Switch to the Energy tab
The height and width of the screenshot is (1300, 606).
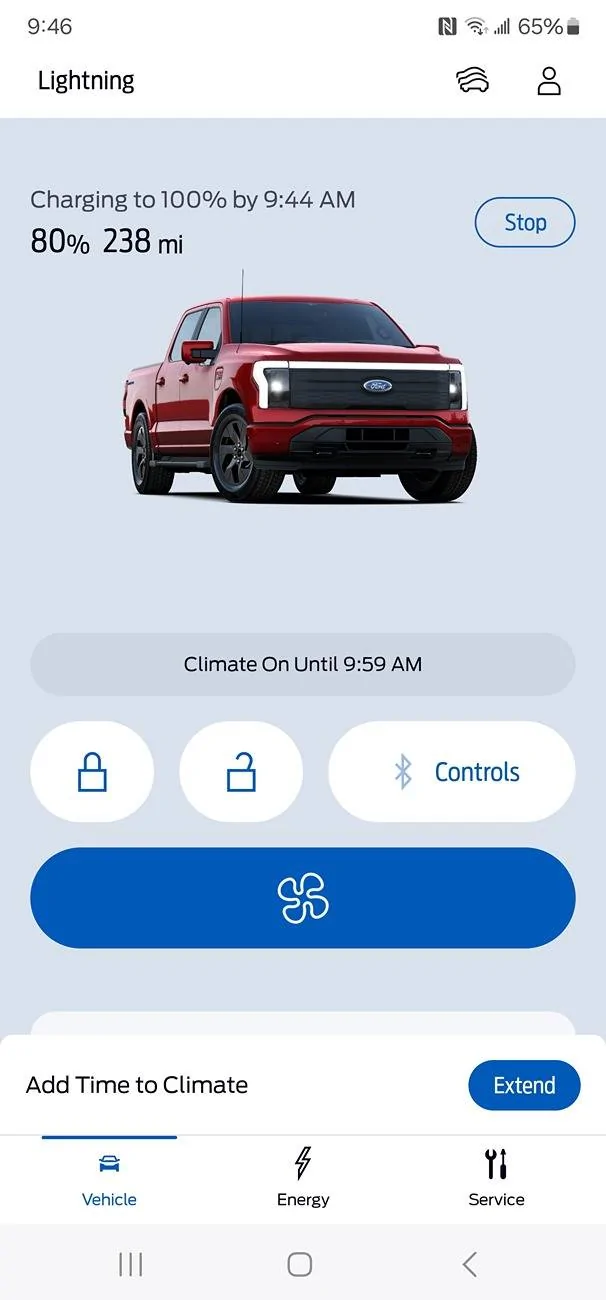303,1177
